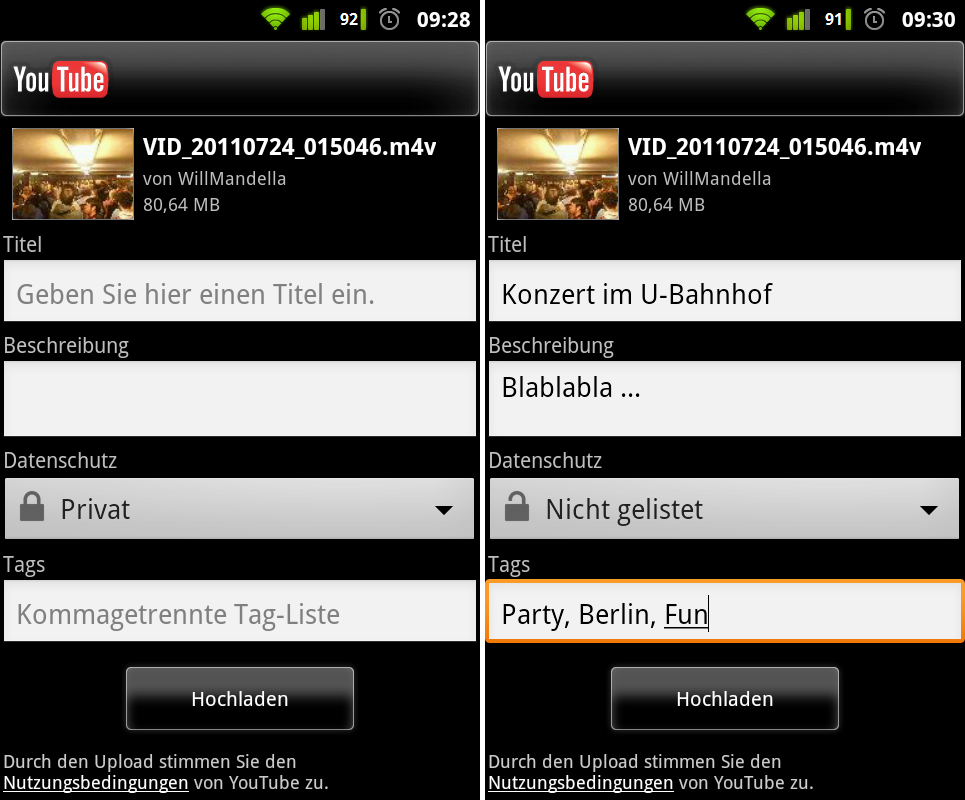Tap the description field containing 'Blablabla ...'
965x800 pixels.
[725, 398]
